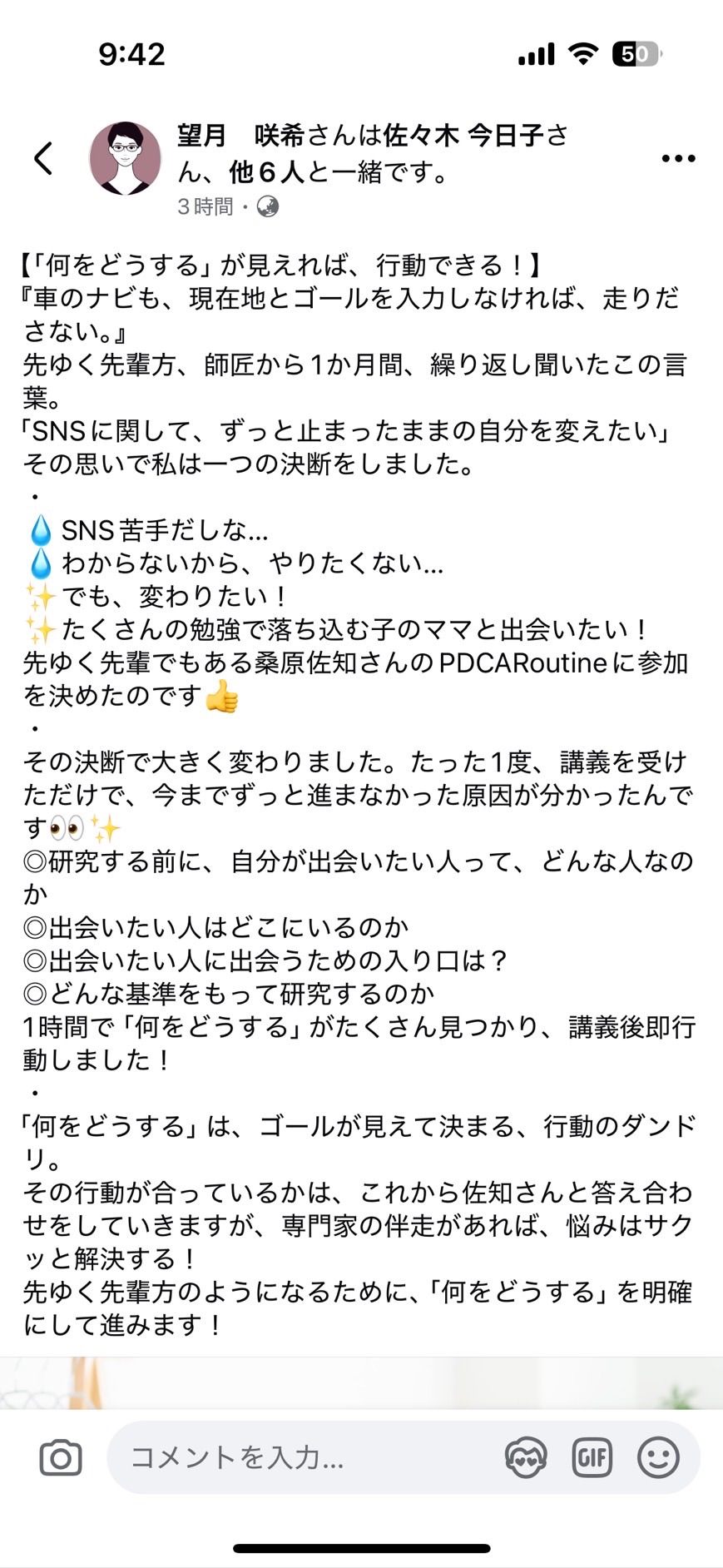Tap the コメントを入力 comment field
This screenshot has height=1568, width=723.
coord(308,1457)
